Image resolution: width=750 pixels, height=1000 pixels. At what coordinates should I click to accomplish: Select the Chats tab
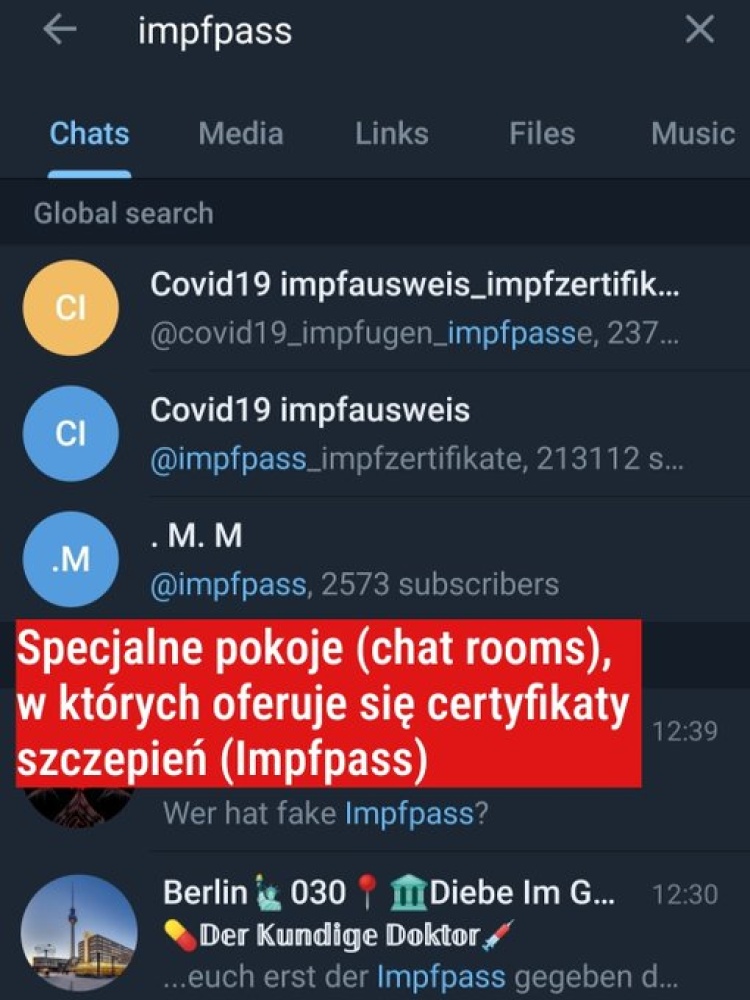pos(89,134)
